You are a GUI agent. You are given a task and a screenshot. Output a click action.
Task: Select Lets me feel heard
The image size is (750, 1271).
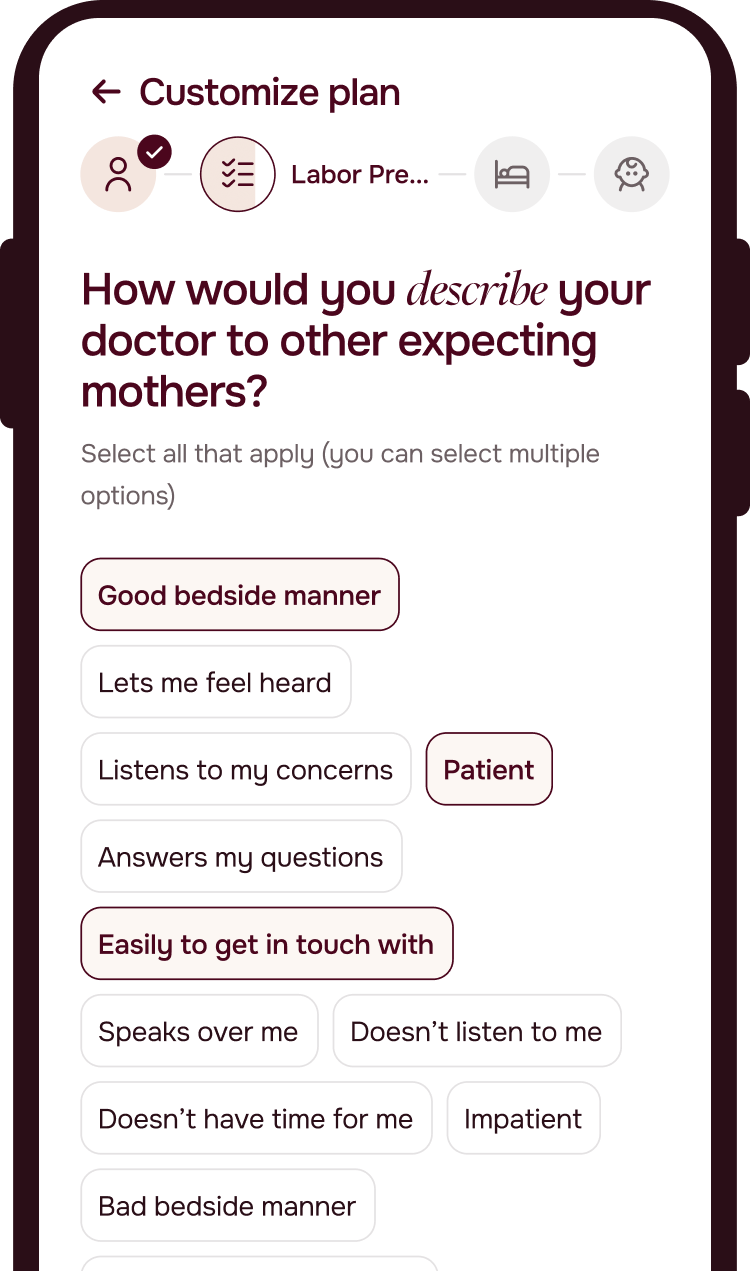215,682
